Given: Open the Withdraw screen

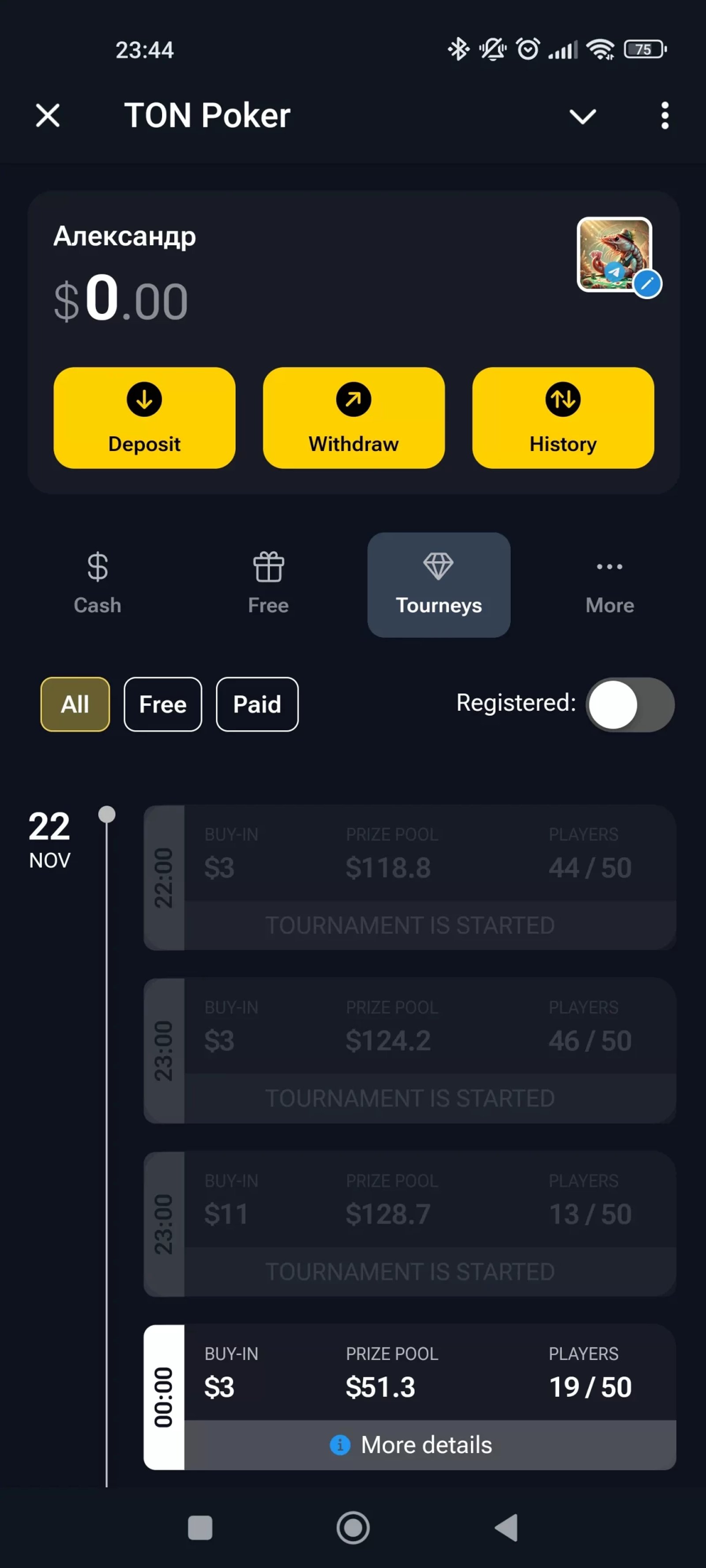Looking at the screenshot, I should click(353, 418).
